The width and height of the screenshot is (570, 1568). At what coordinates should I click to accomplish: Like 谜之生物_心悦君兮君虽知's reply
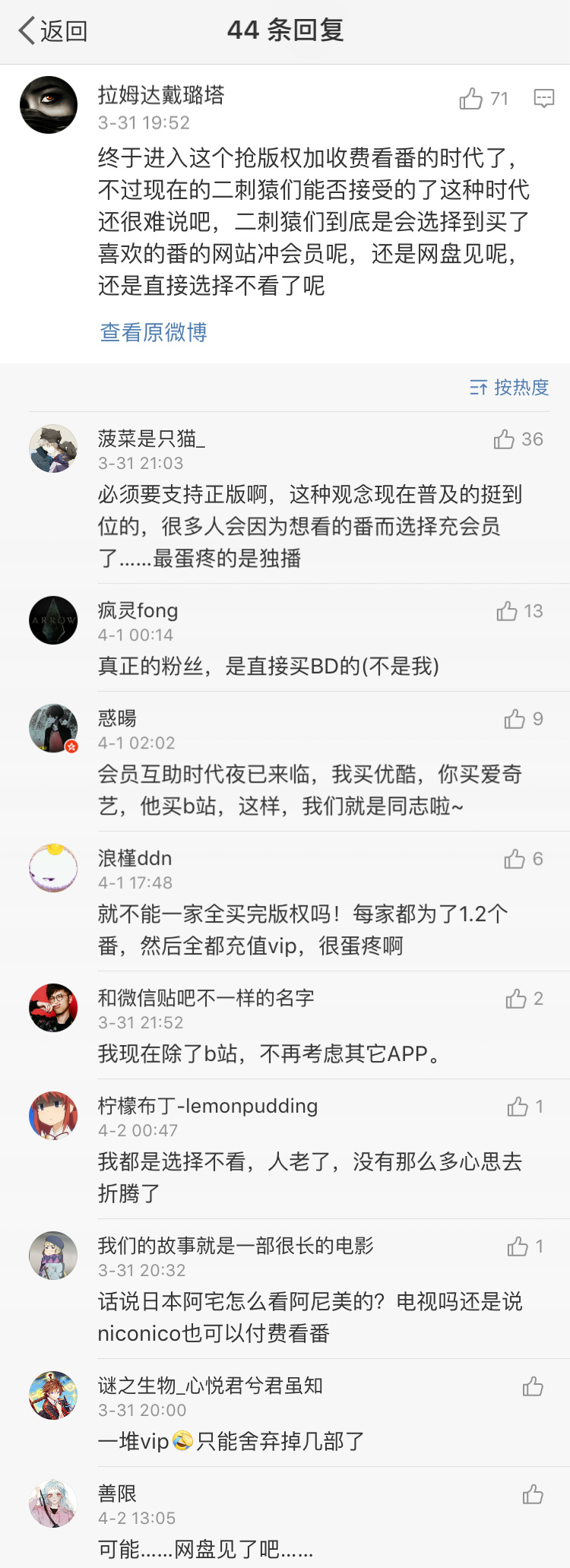[533, 1387]
